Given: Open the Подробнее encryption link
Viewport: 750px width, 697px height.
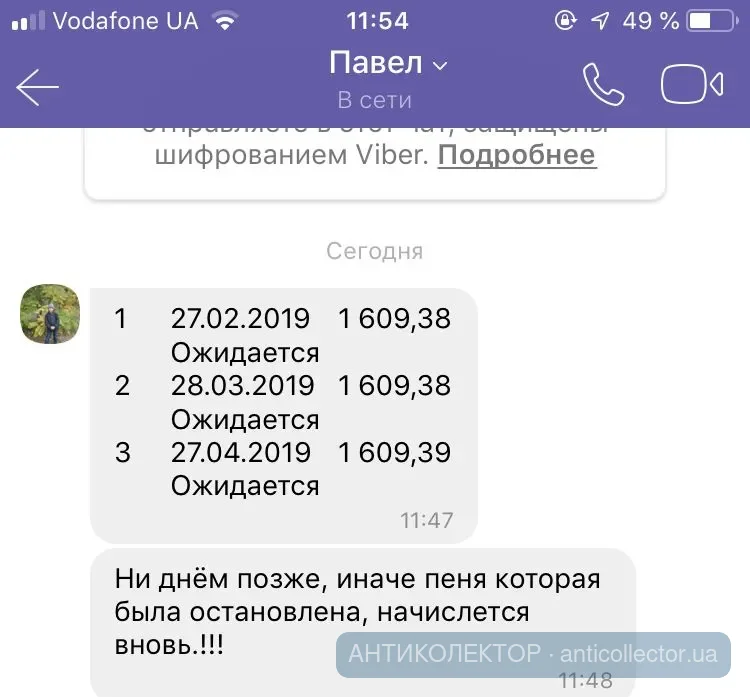Looking at the screenshot, I should click(516, 155).
